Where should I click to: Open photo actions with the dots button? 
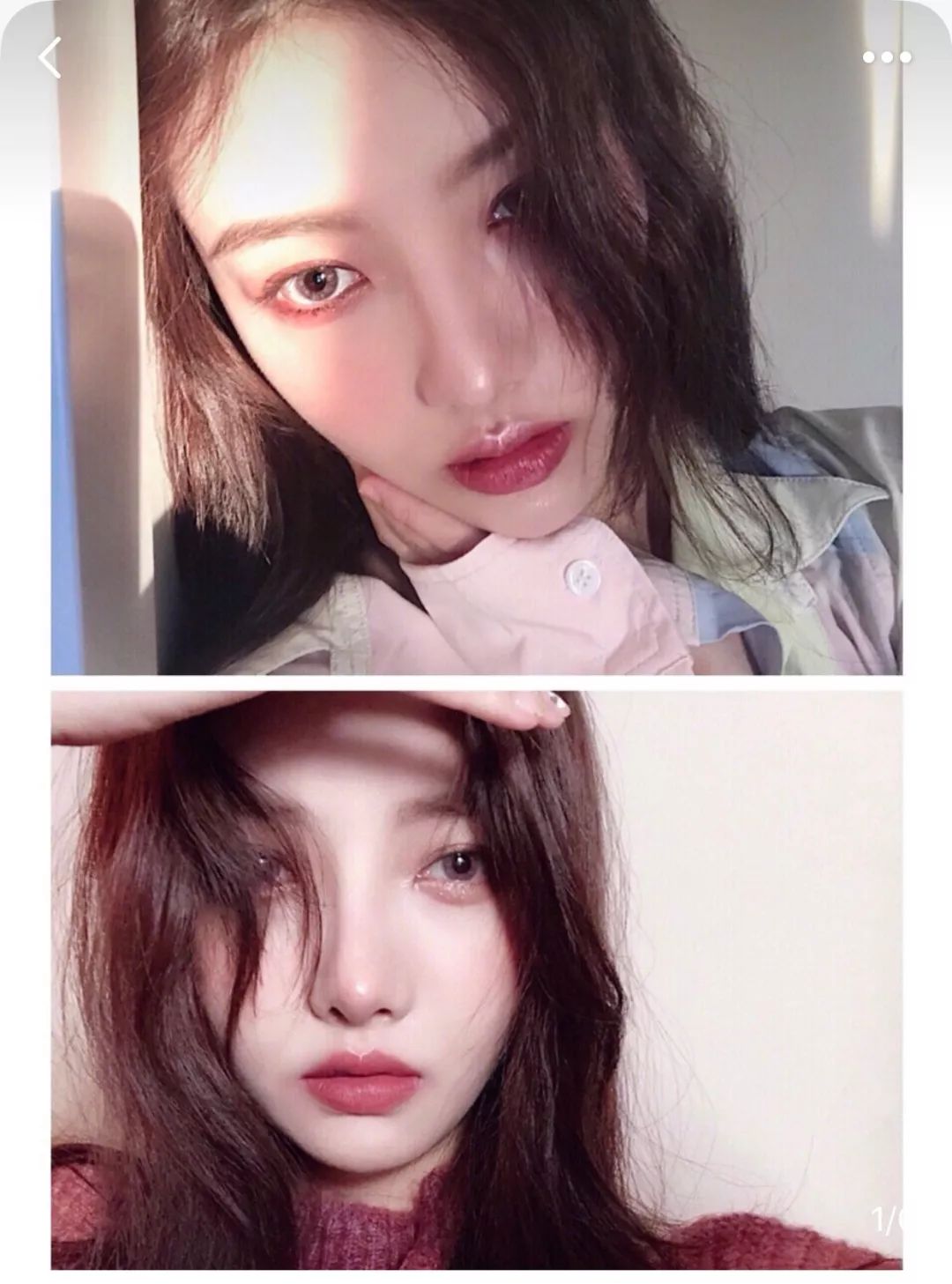pyautogui.click(x=886, y=55)
